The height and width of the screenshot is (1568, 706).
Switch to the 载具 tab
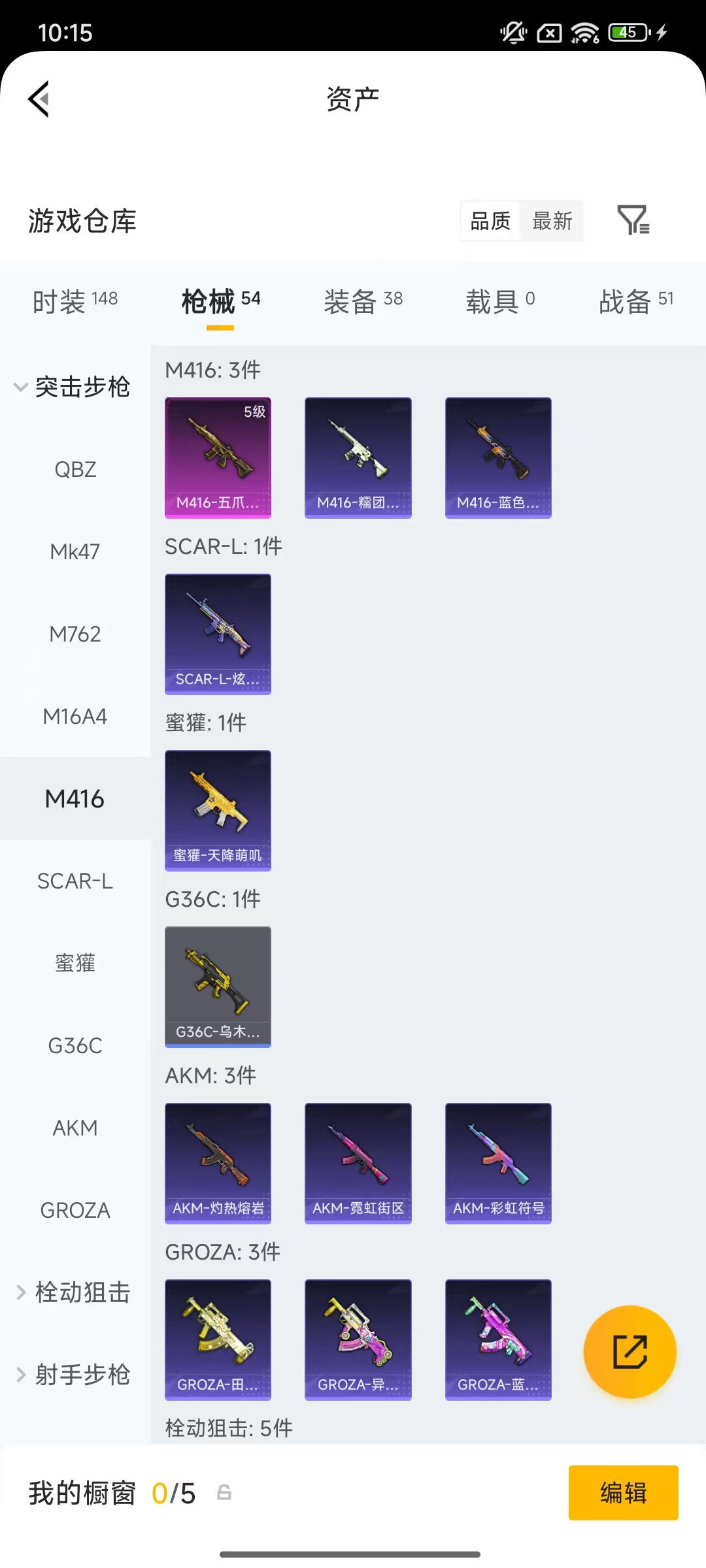[x=500, y=301]
